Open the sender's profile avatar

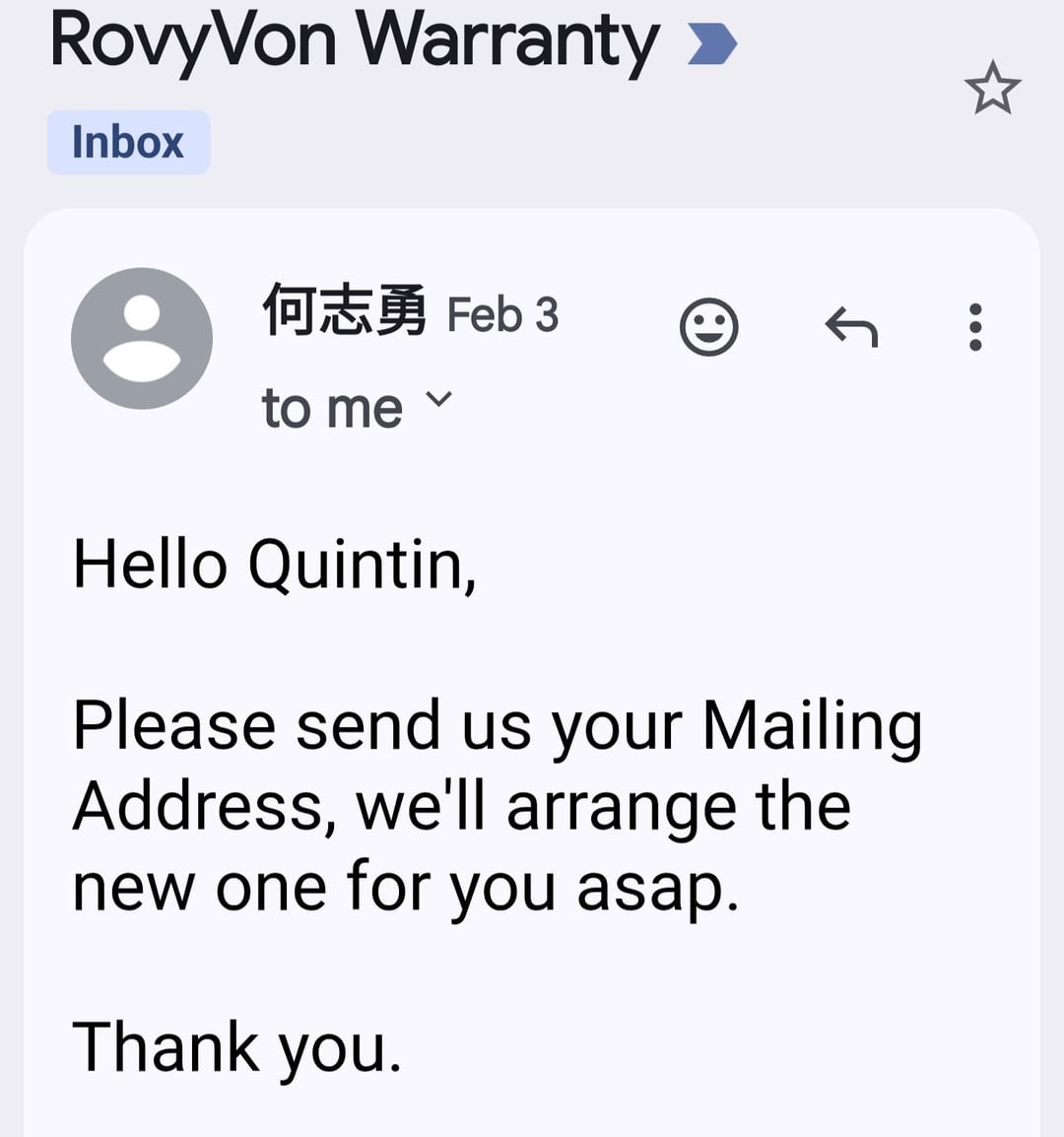click(142, 338)
